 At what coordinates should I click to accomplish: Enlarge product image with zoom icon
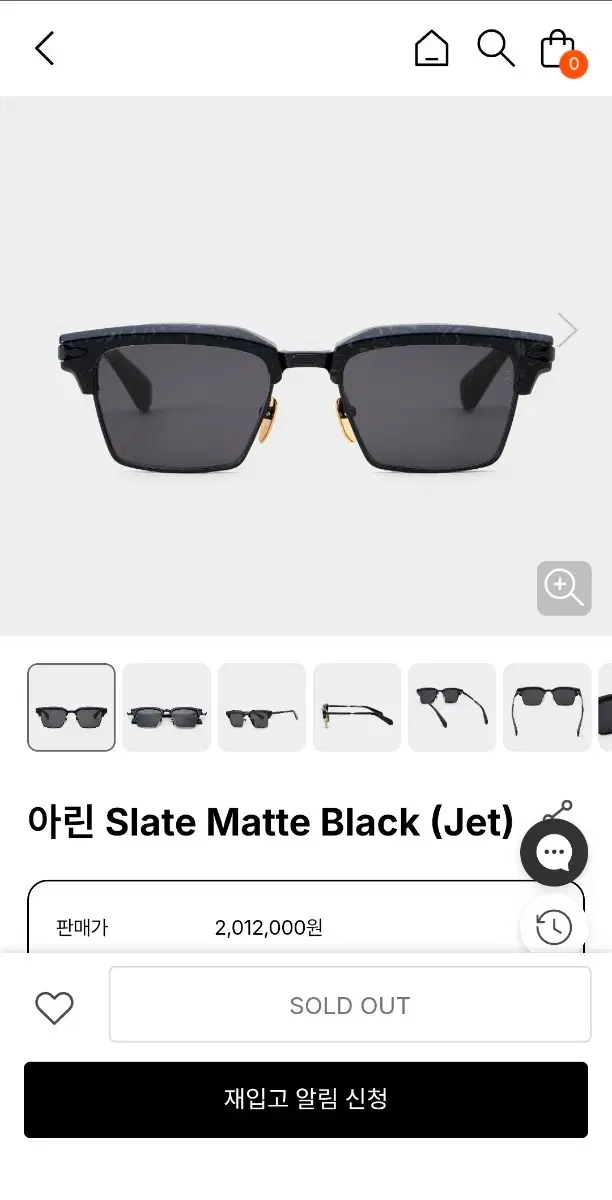[564, 588]
